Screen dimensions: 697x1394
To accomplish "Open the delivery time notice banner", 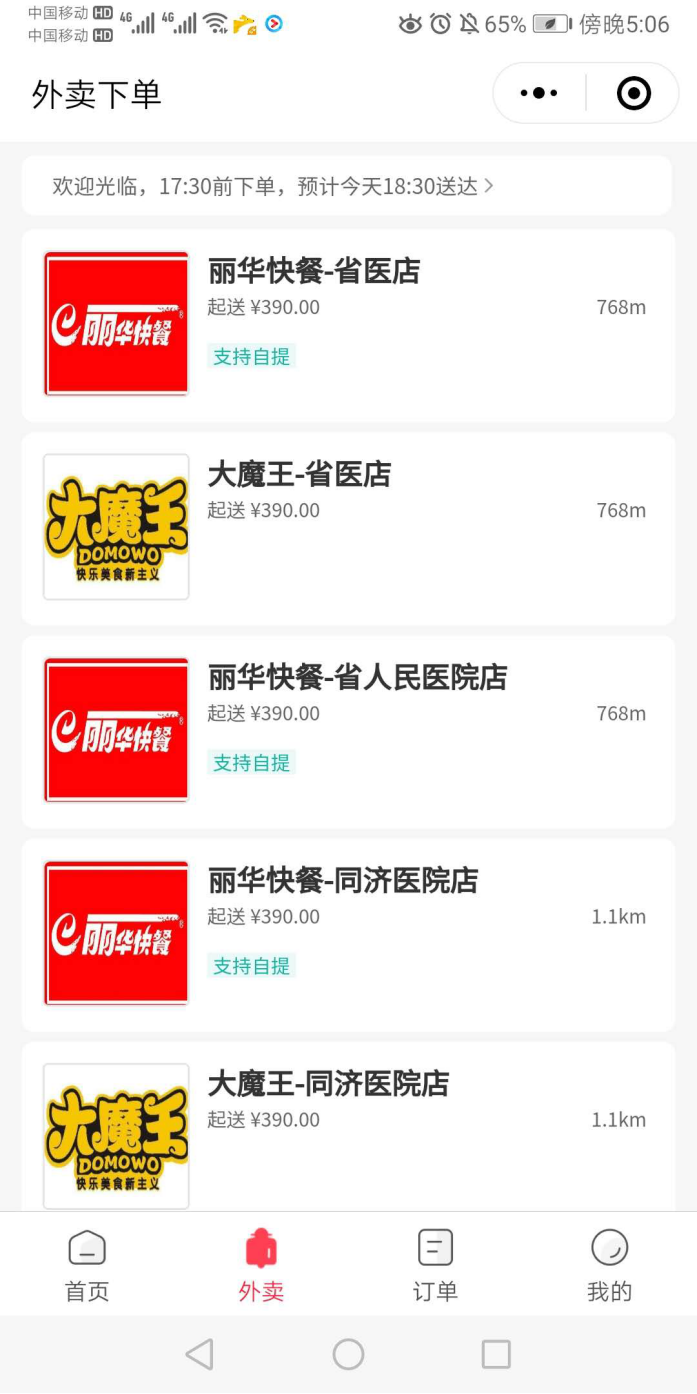I will coord(346,186).
